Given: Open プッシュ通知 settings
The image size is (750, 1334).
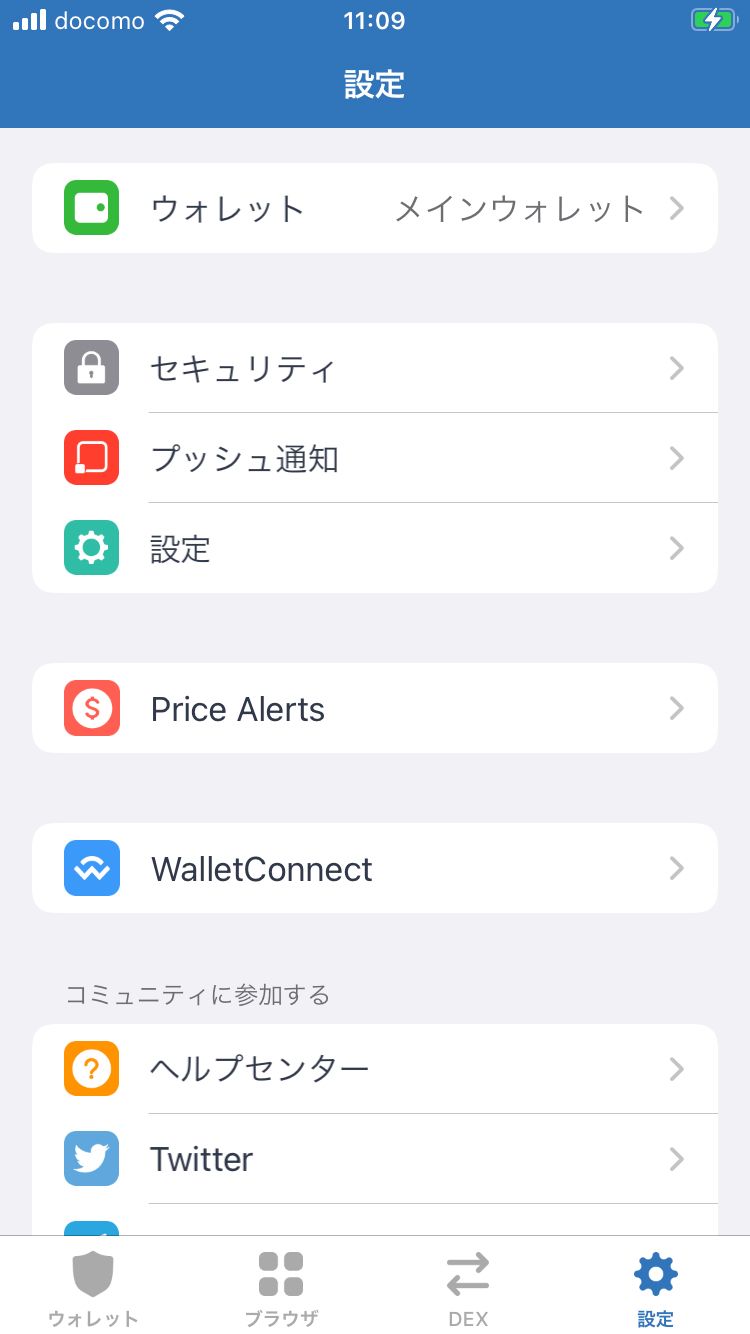Looking at the screenshot, I should (374, 458).
